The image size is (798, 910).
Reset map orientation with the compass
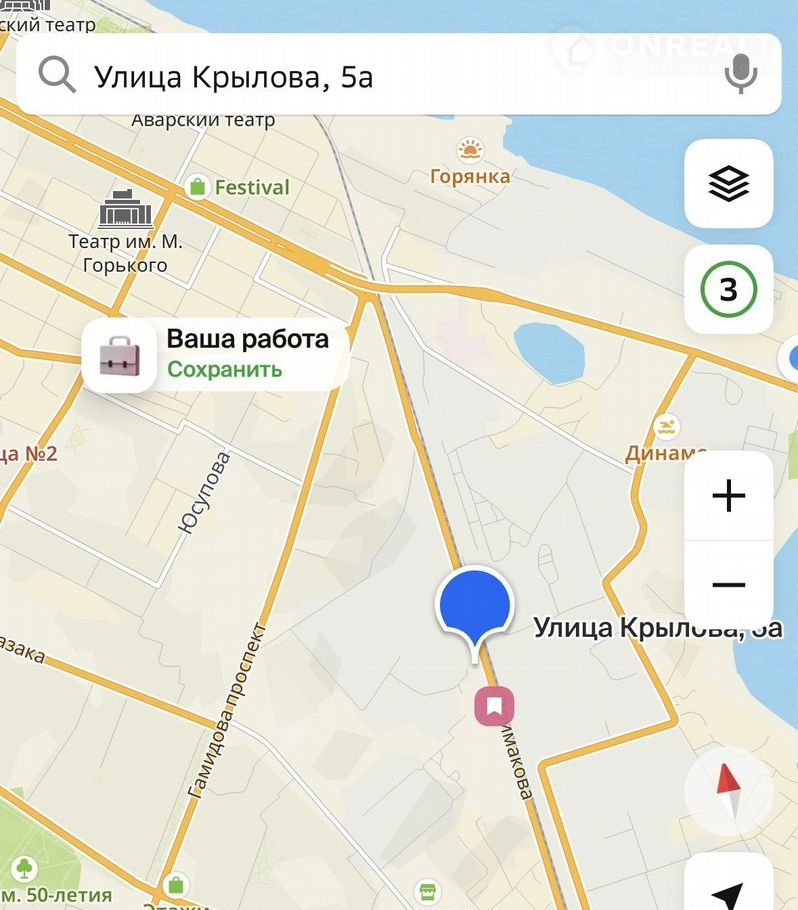pyautogui.click(x=728, y=792)
